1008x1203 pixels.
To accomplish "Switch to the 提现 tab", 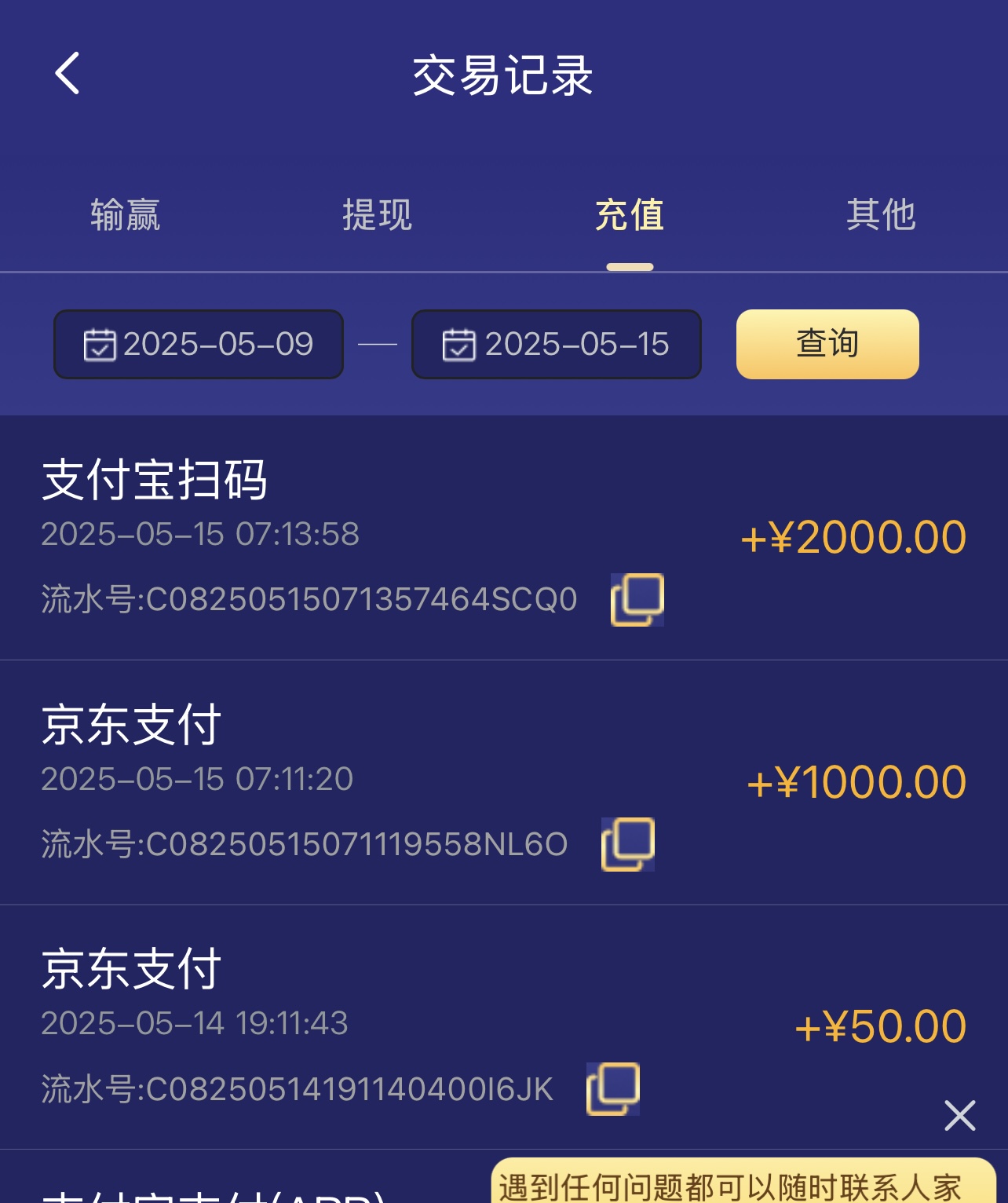I will pyautogui.click(x=377, y=215).
